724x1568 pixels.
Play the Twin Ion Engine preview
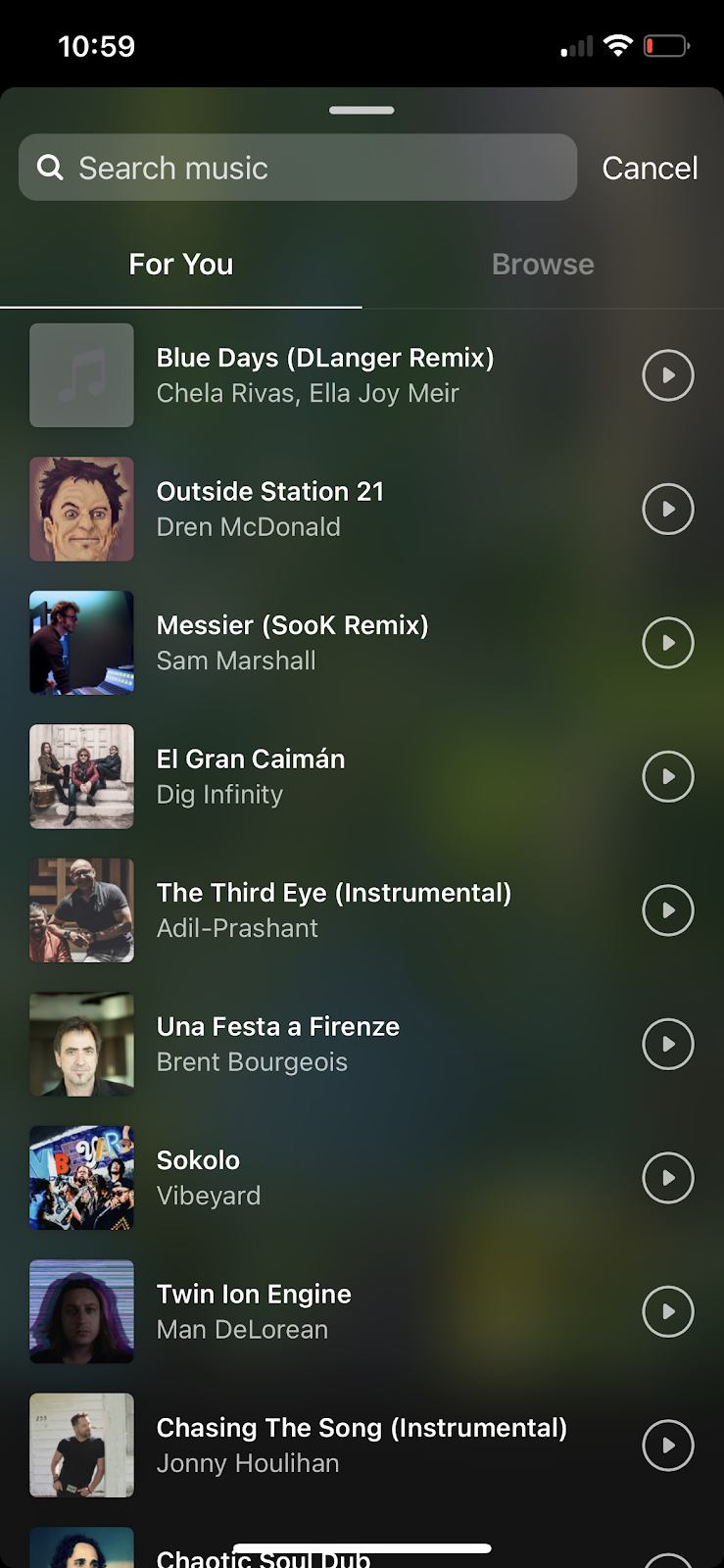coord(668,1311)
